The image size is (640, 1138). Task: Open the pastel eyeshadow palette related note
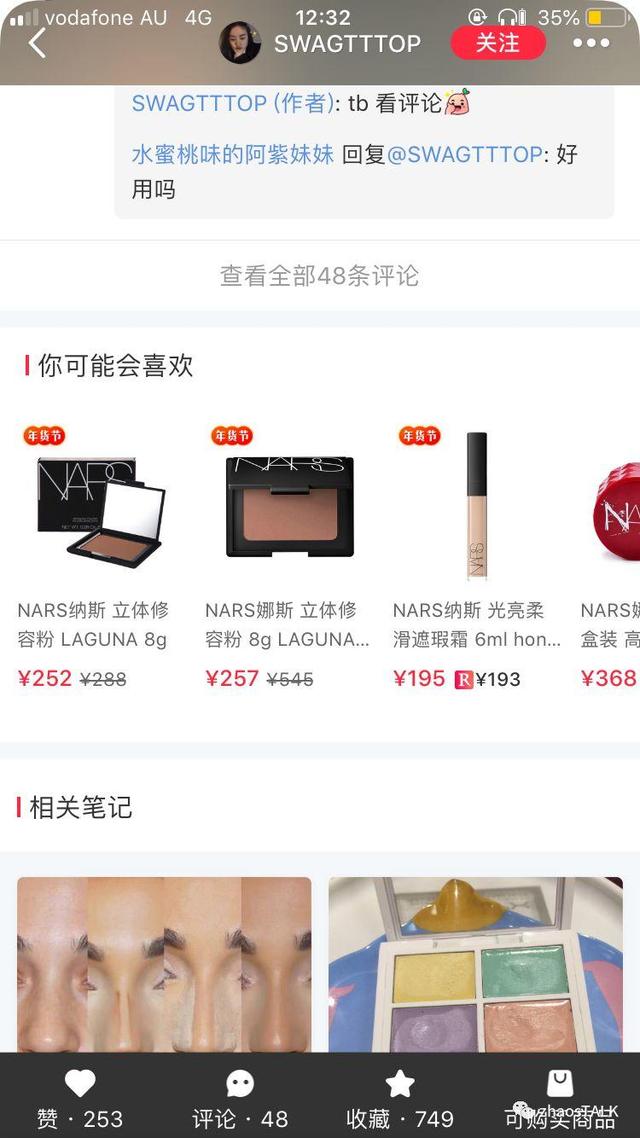[475, 965]
